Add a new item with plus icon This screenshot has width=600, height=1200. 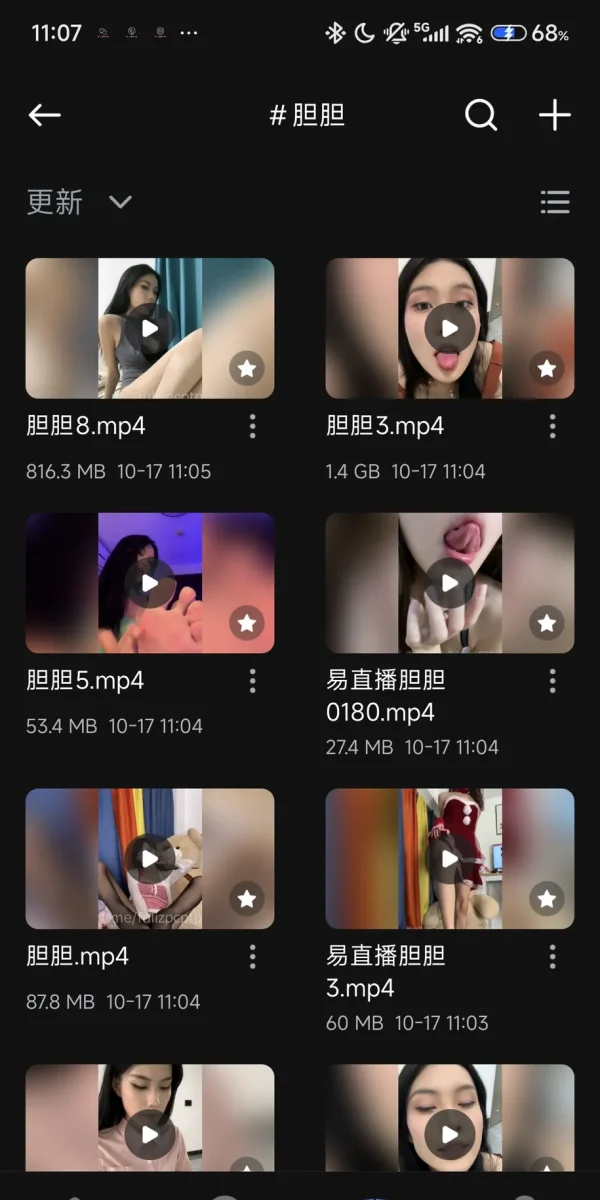(x=555, y=115)
